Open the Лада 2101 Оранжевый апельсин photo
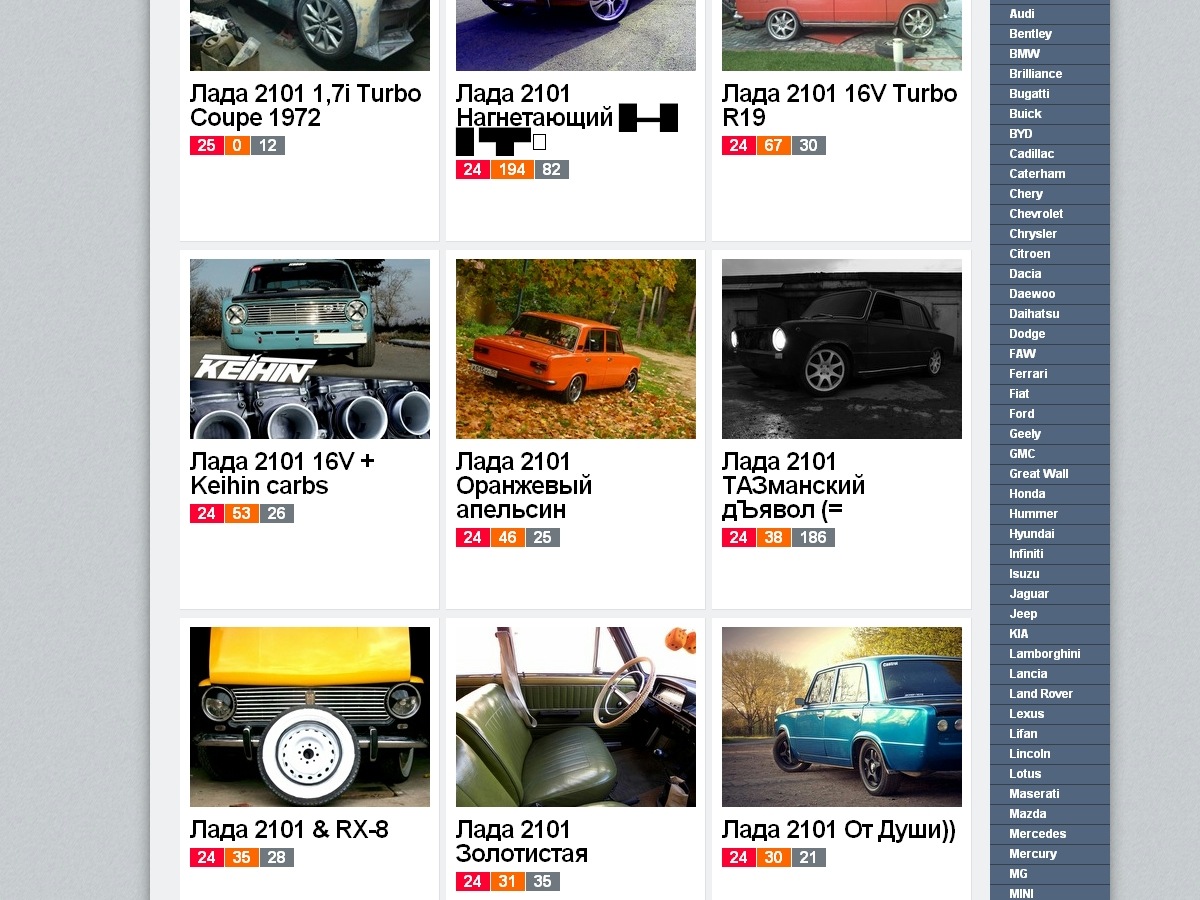 pos(575,349)
